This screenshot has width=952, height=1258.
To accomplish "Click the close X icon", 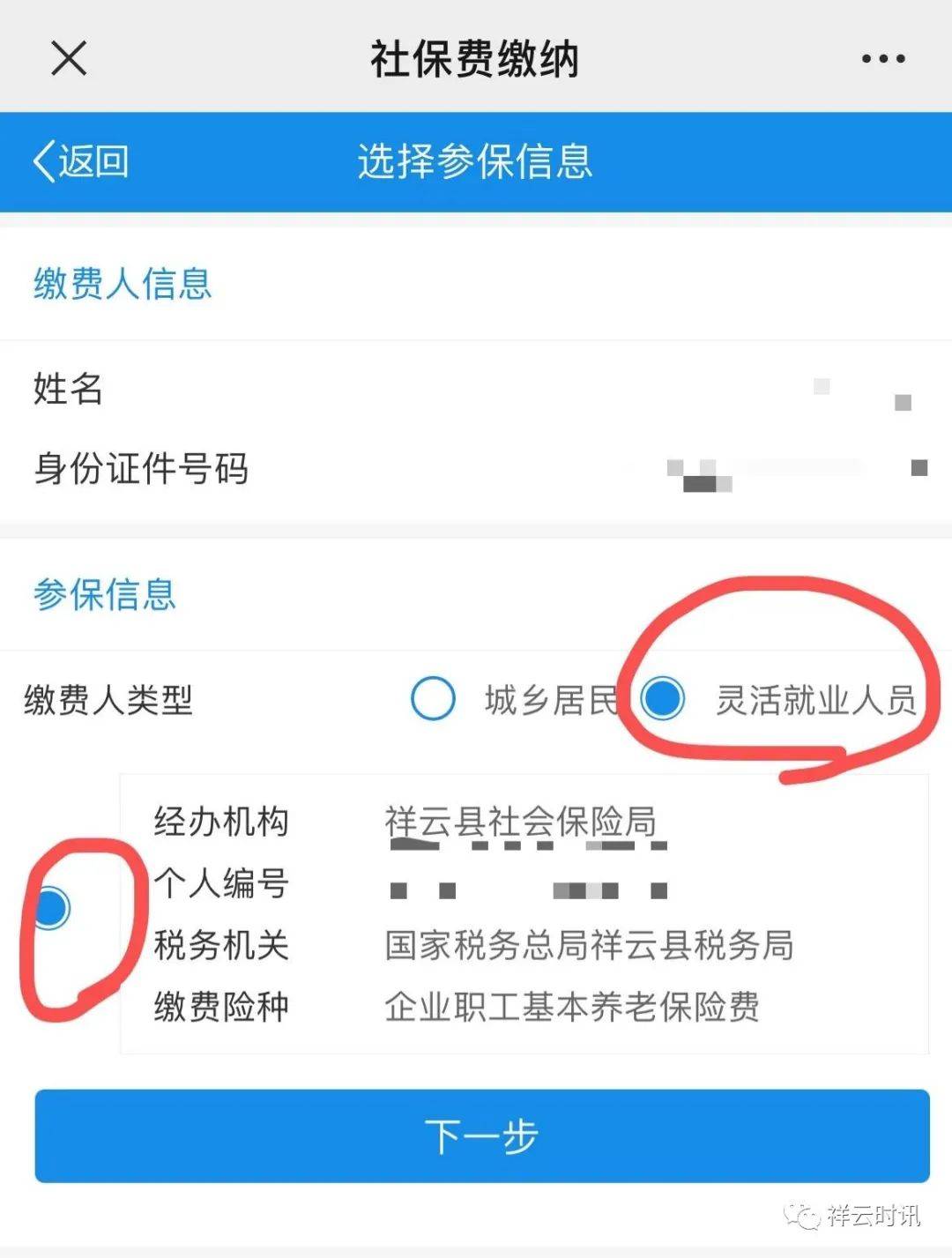I will pyautogui.click(x=66, y=58).
